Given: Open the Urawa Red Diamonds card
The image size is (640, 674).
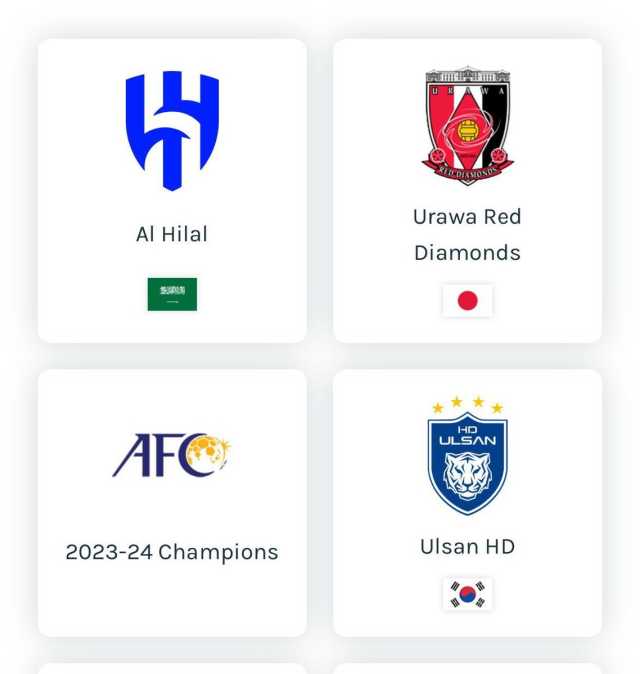Looking at the screenshot, I should click(x=467, y=191).
